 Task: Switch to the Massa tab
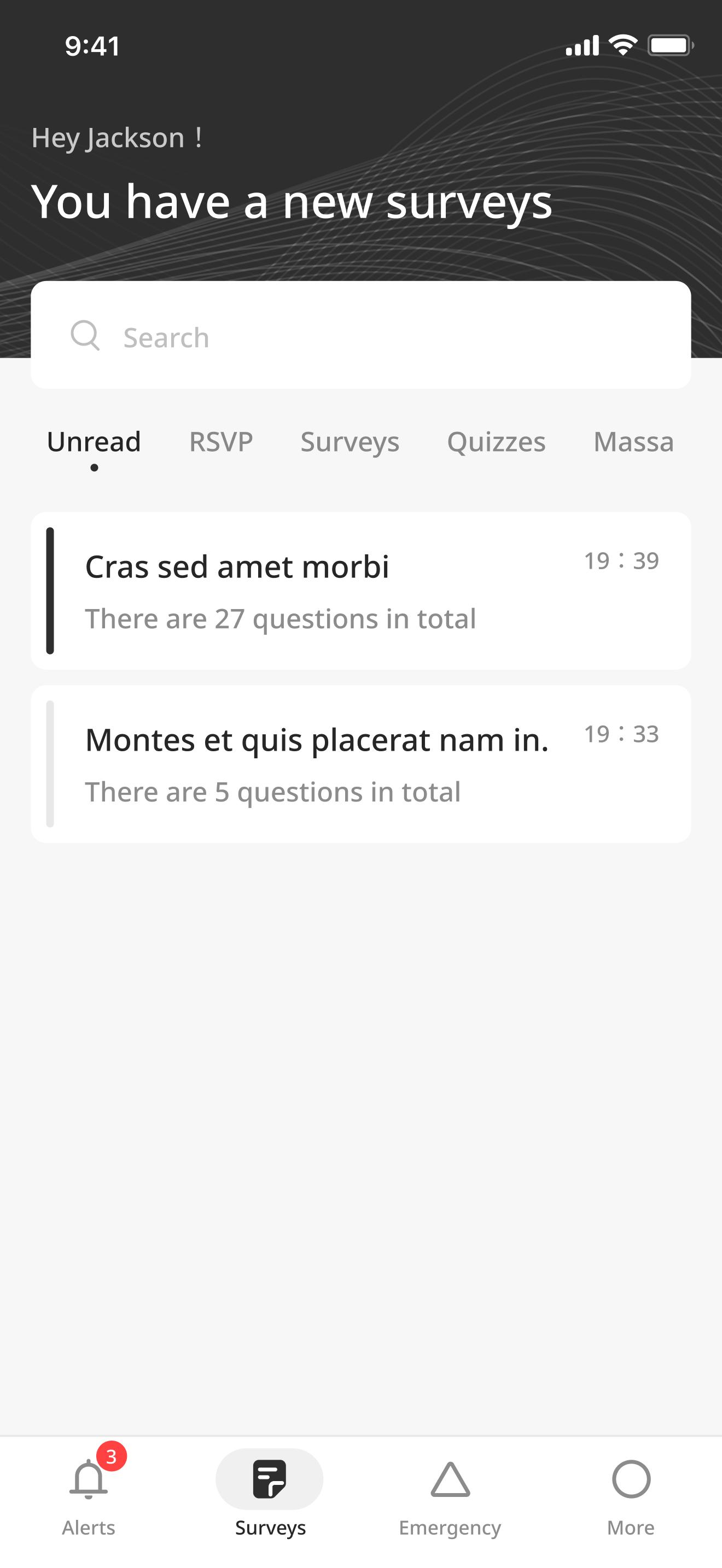[x=634, y=442]
